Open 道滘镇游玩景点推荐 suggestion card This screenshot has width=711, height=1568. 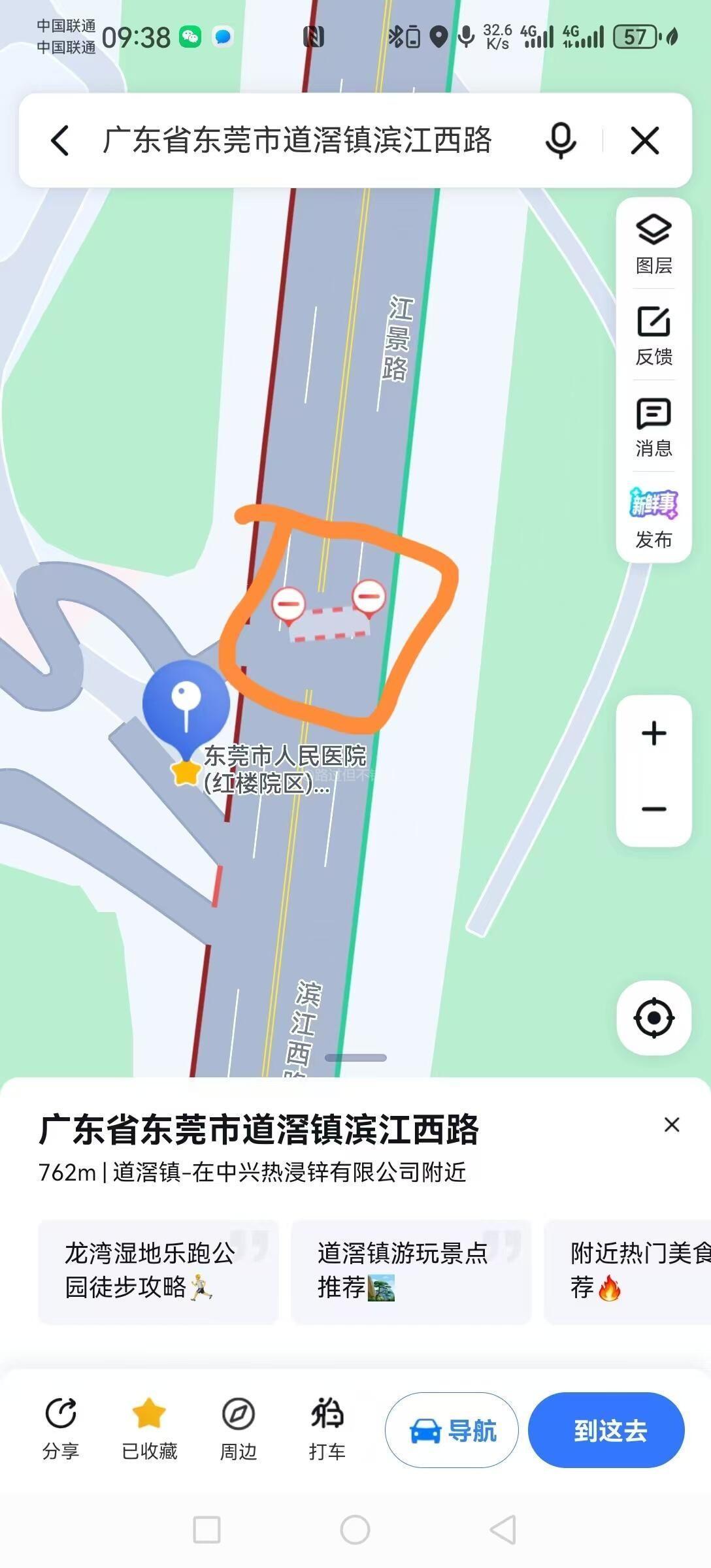[410, 1271]
